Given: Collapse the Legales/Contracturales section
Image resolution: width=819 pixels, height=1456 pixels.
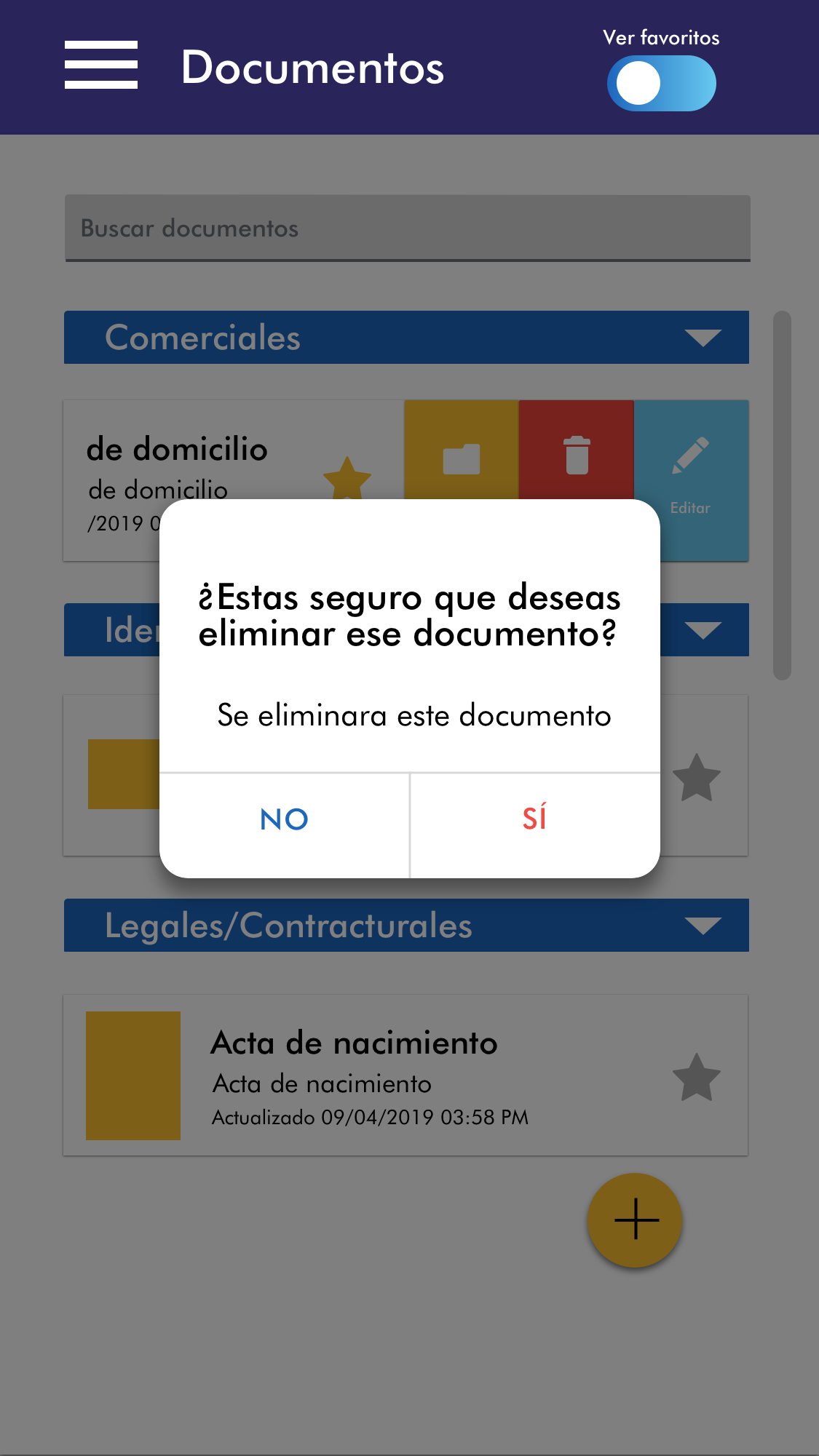Looking at the screenshot, I should 703,926.
